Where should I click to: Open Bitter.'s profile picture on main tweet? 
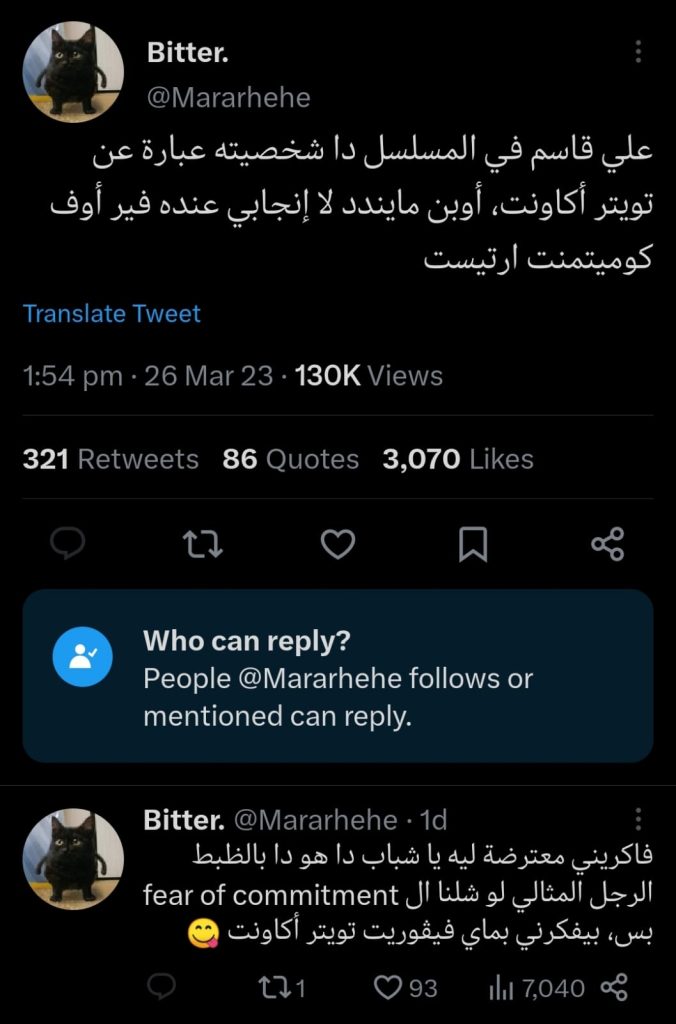[73, 71]
